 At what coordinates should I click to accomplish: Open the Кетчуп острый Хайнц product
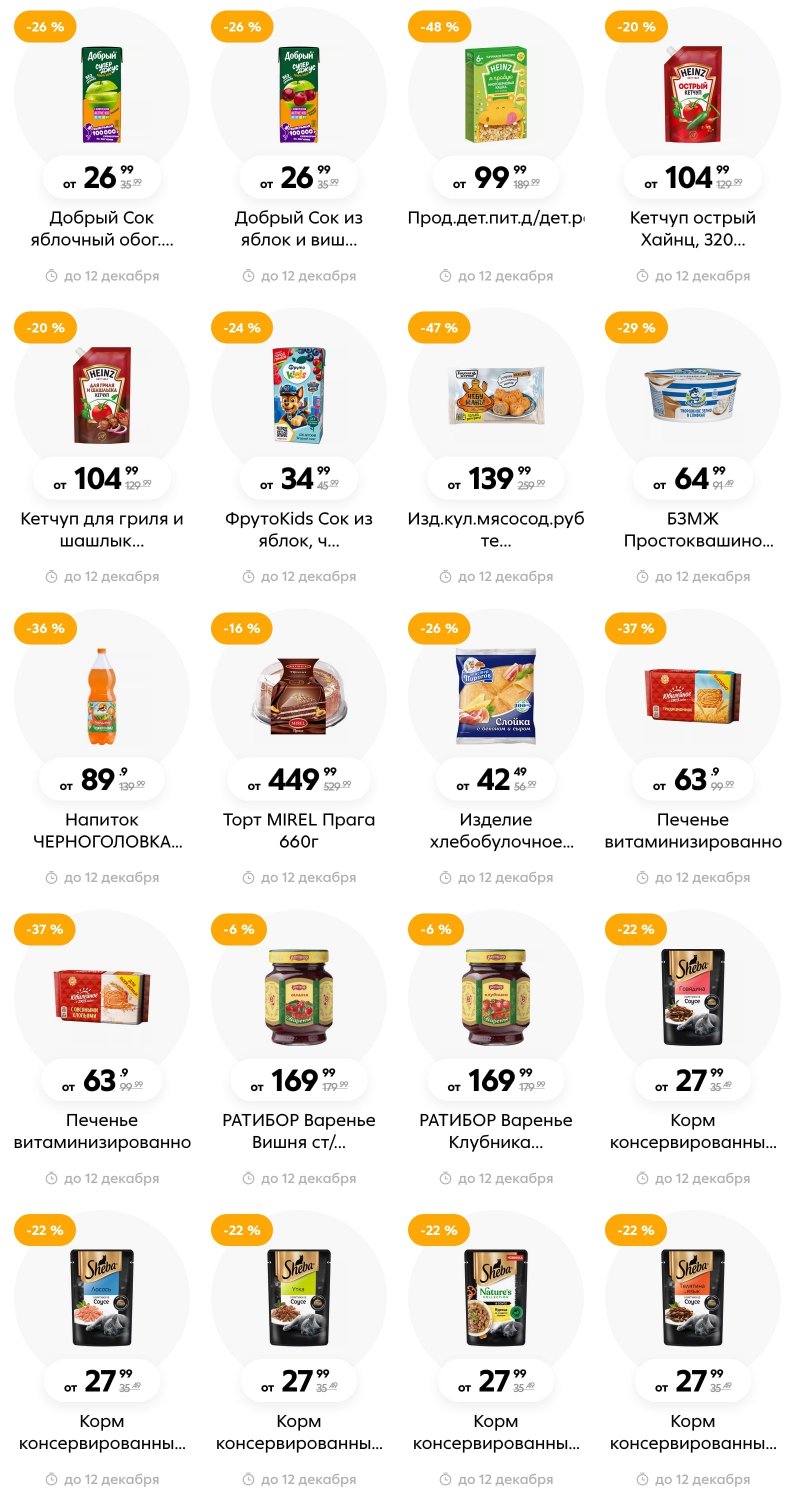[x=692, y=95]
